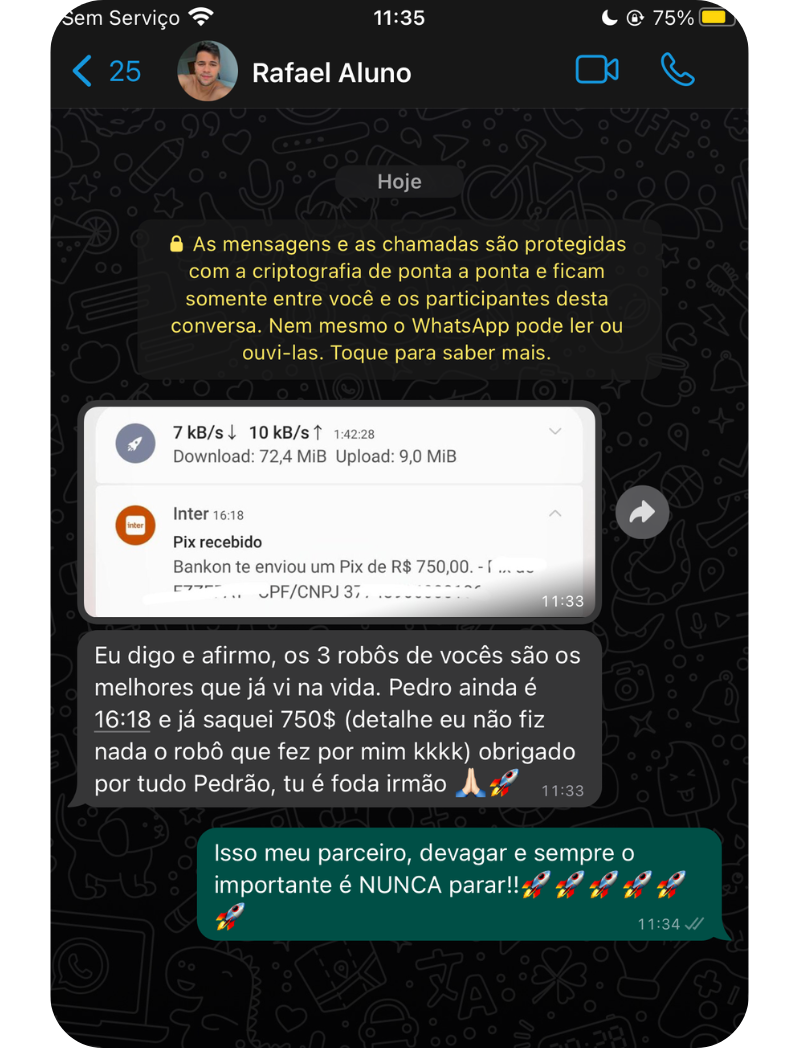The width and height of the screenshot is (799, 1048).
Task: Tap the underlined 16:18 time link
Action: point(122,720)
